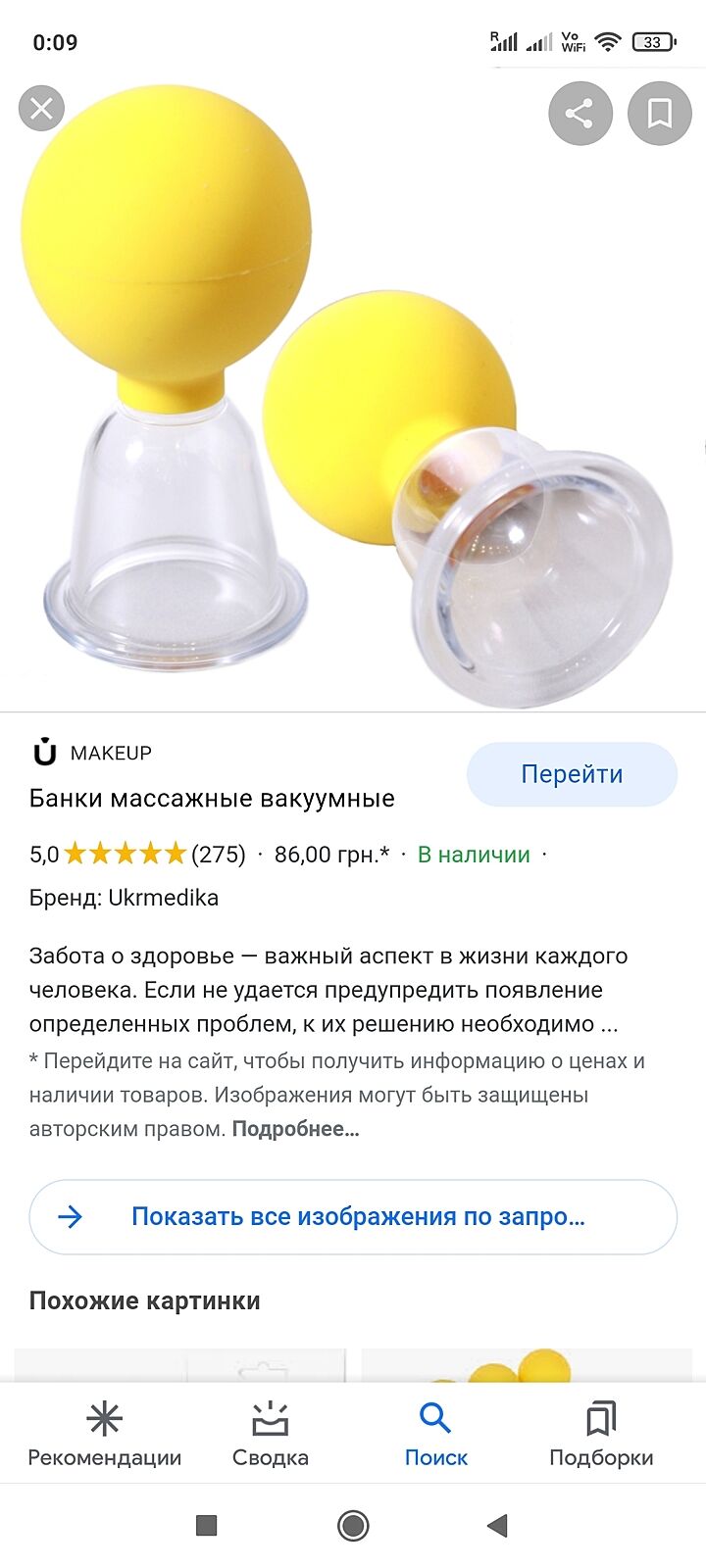
Task: Open the Сводка tab
Action: coord(270,1433)
